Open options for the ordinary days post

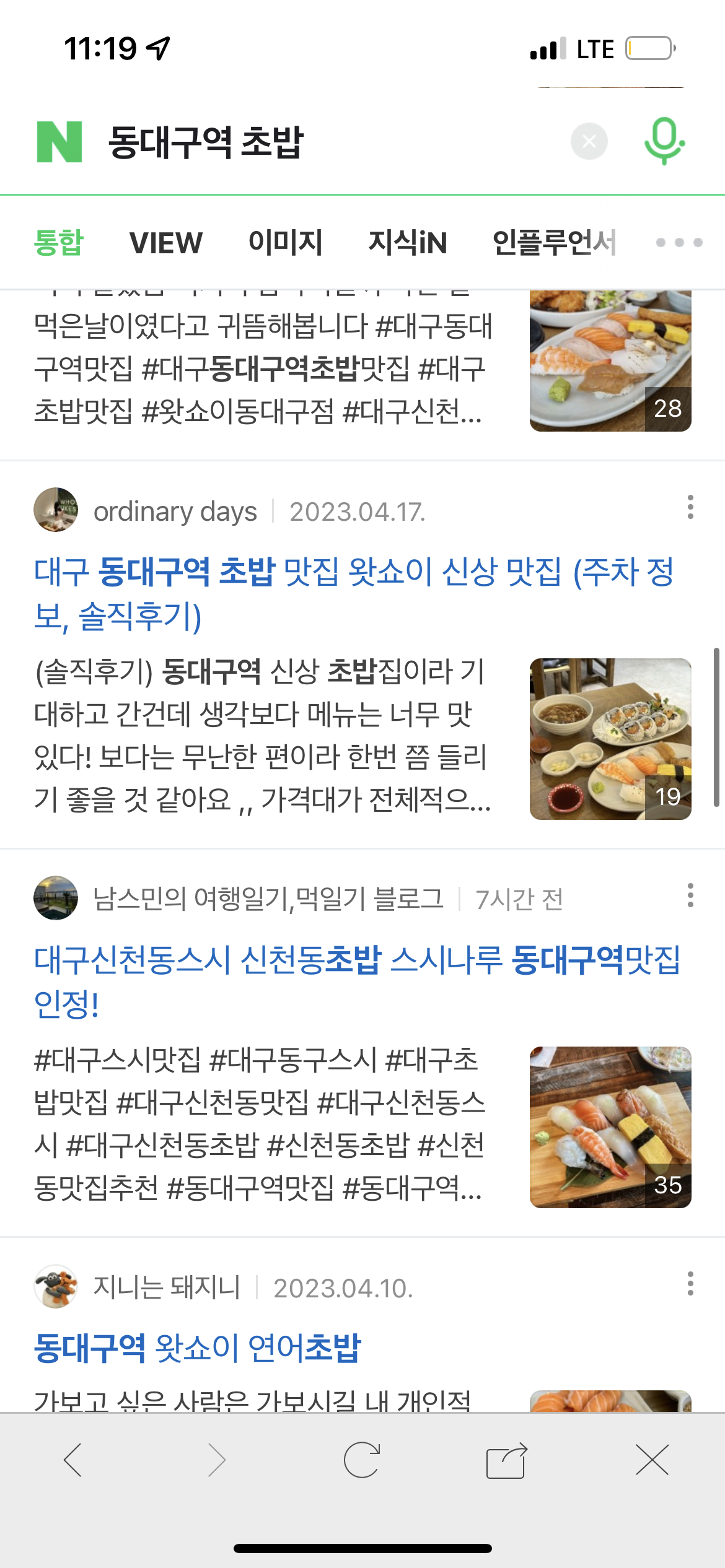pos(690,507)
